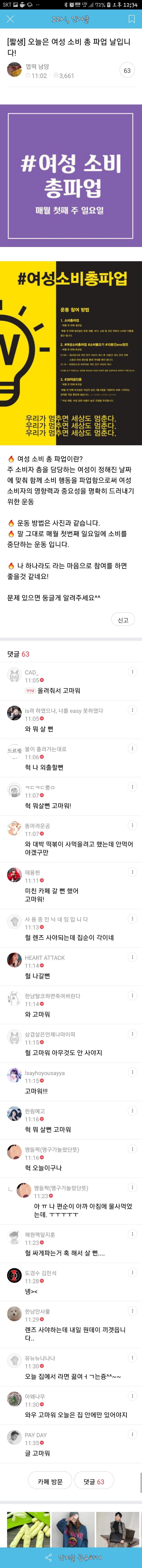This screenshot has width=142, height=1568.
Task: Open the 63 comments bubble near the title
Action: tap(127, 71)
